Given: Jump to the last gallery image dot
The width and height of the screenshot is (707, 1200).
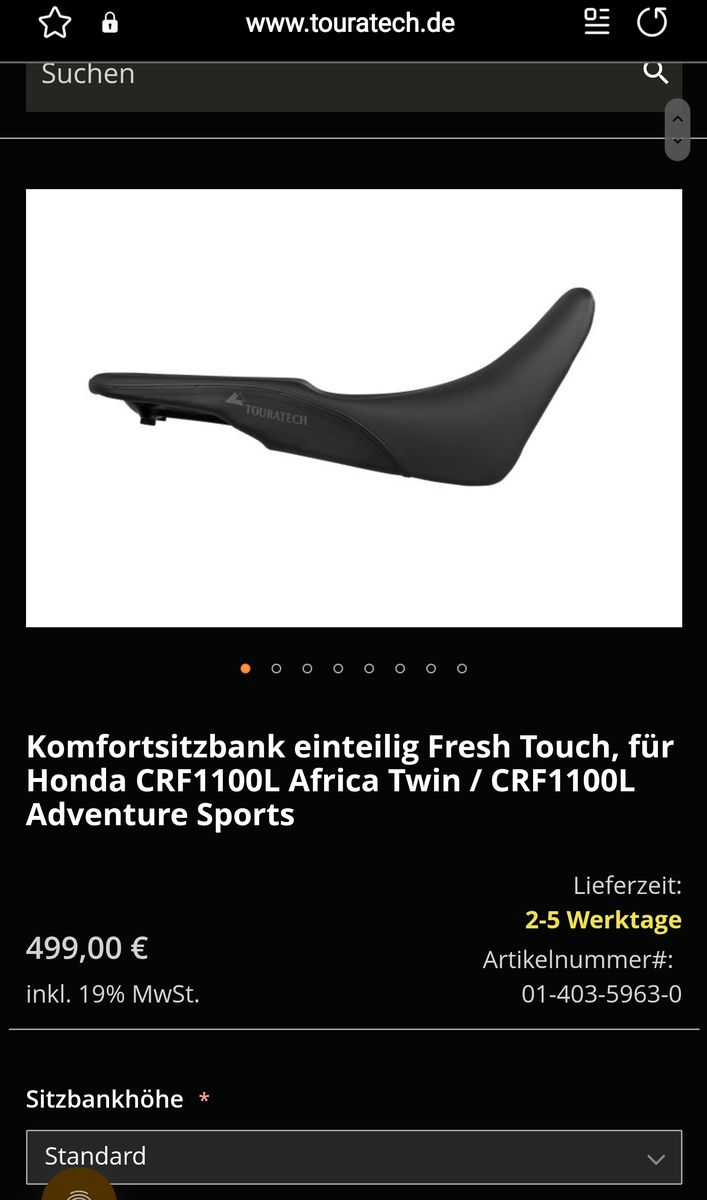Looking at the screenshot, I should (462, 668).
